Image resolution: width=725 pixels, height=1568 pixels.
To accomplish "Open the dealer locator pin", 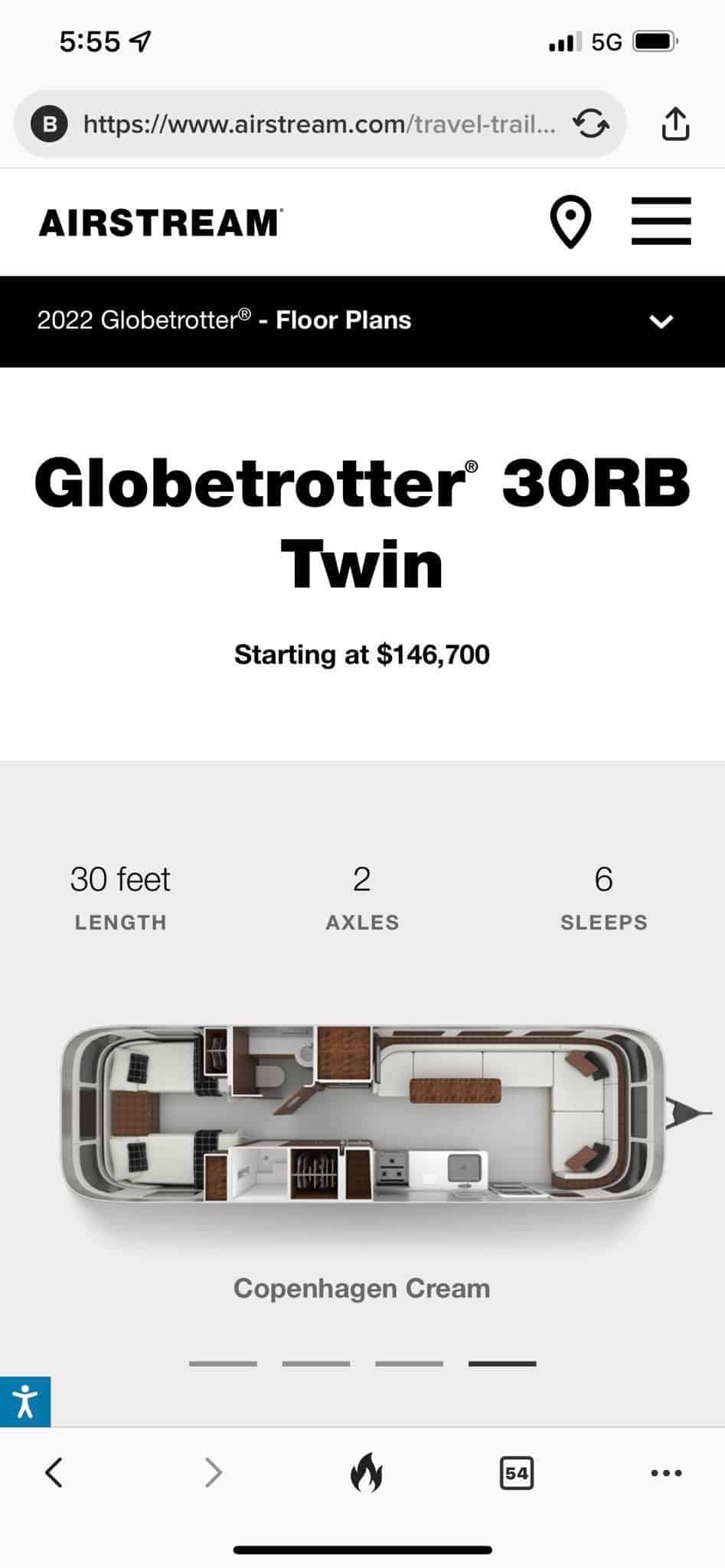I will click(x=570, y=222).
